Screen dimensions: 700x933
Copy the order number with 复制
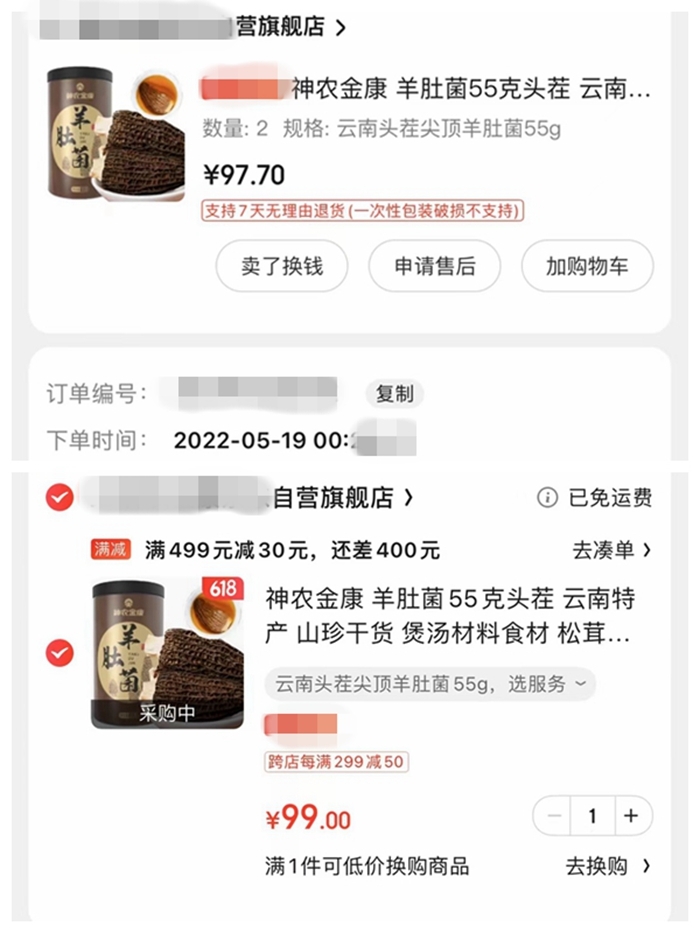tap(394, 393)
